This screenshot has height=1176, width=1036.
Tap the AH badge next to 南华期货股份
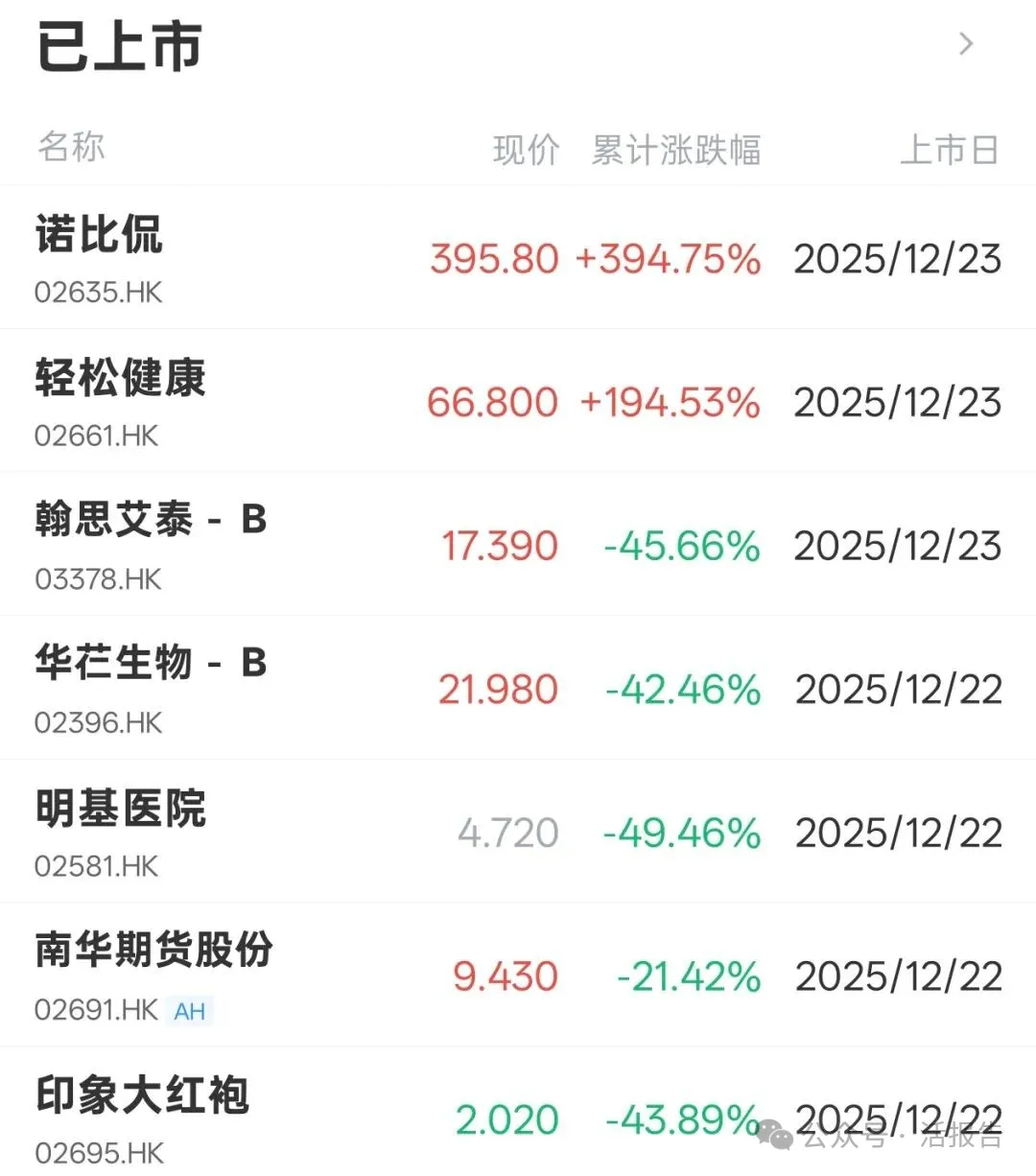click(189, 1011)
